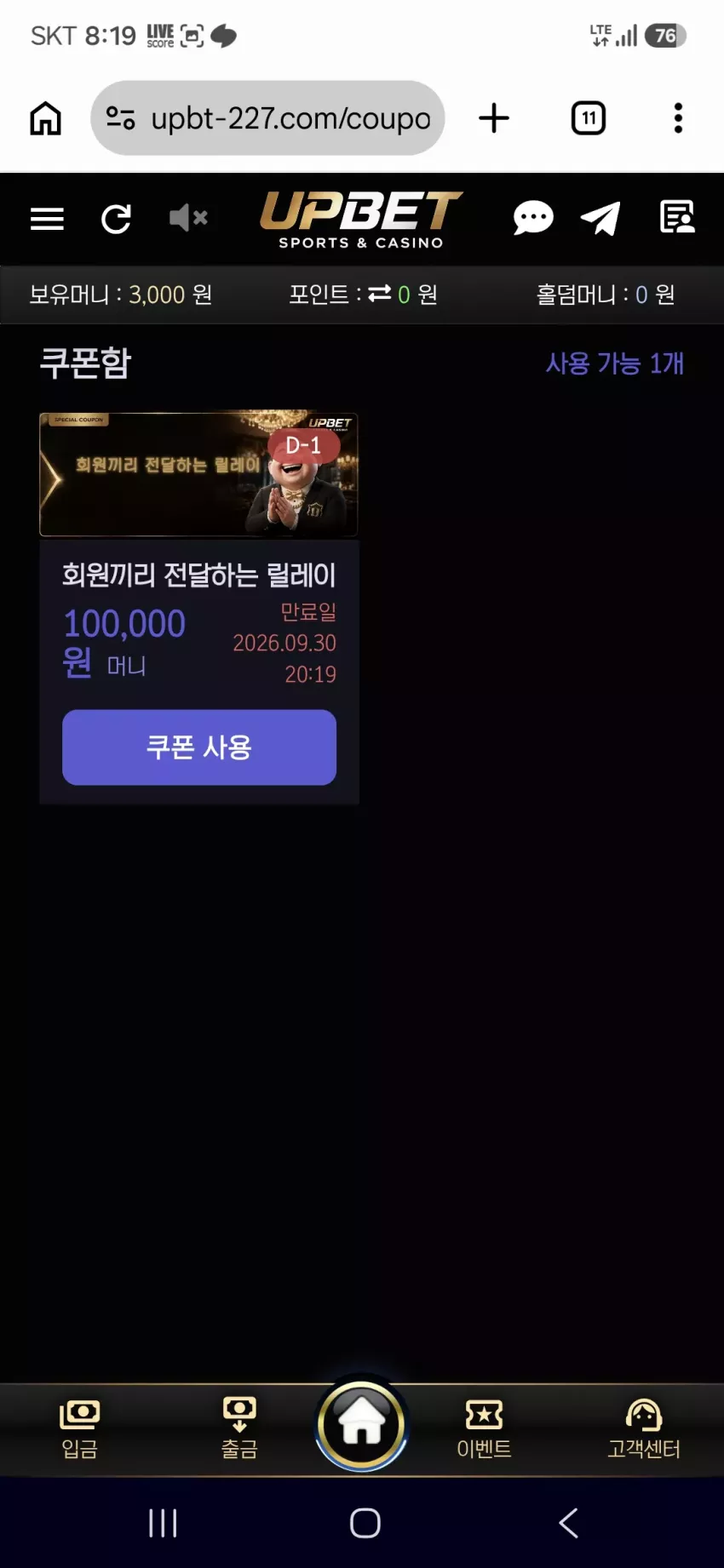Tap the site refresh icon
The width and height of the screenshot is (724, 1568).
coord(116,219)
